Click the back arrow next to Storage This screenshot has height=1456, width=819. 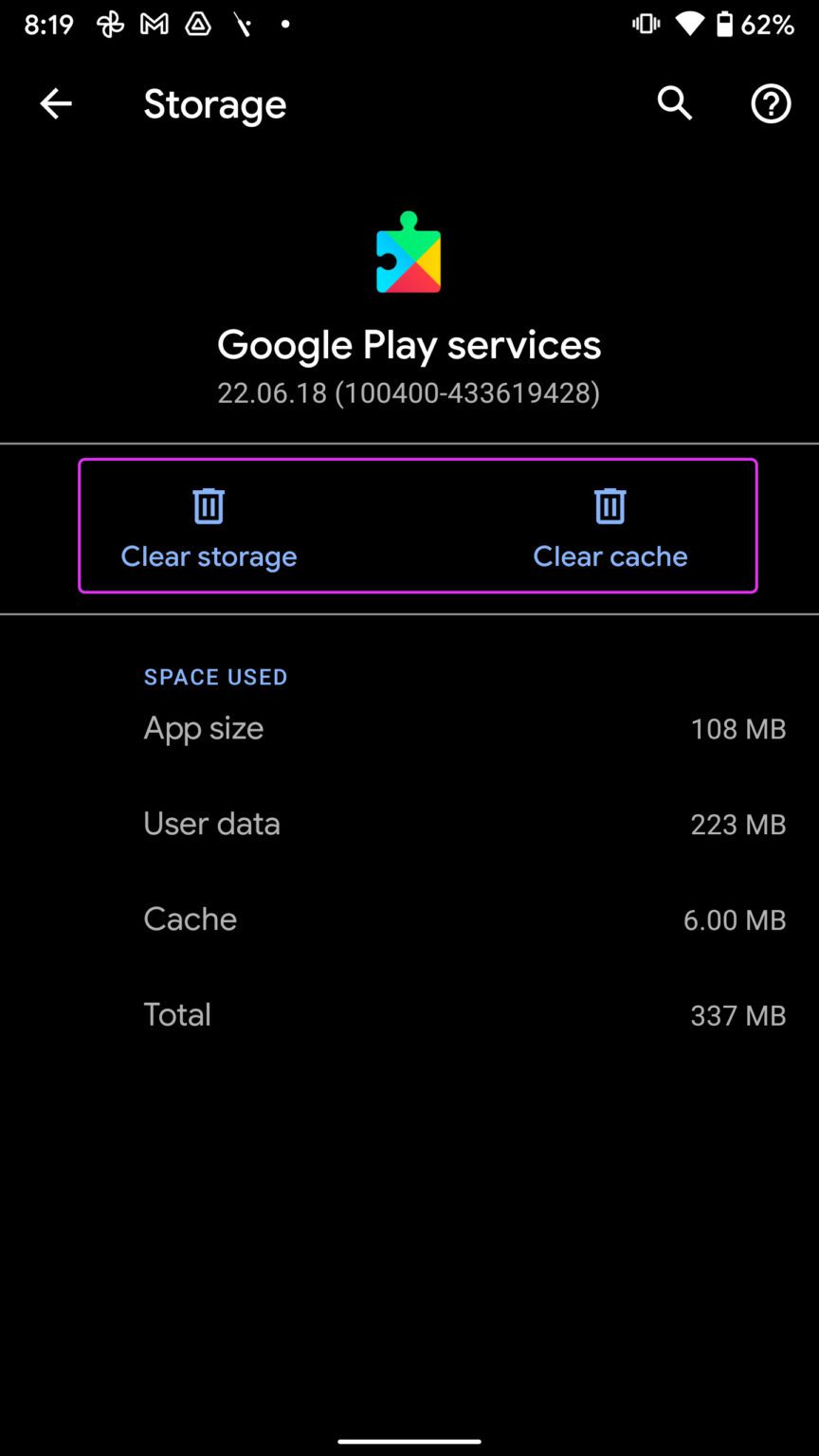pyautogui.click(x=55, y=104)
